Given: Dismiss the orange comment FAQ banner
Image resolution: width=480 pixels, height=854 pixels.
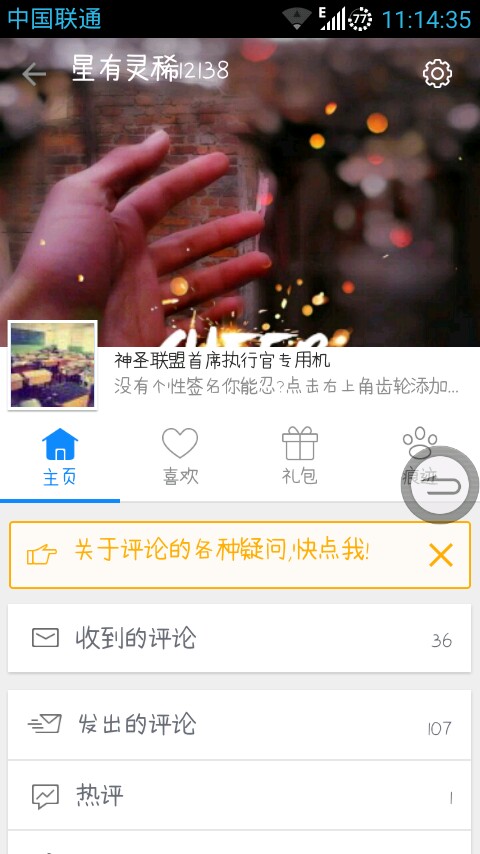Looking at the screenshot, I should 441,556.
